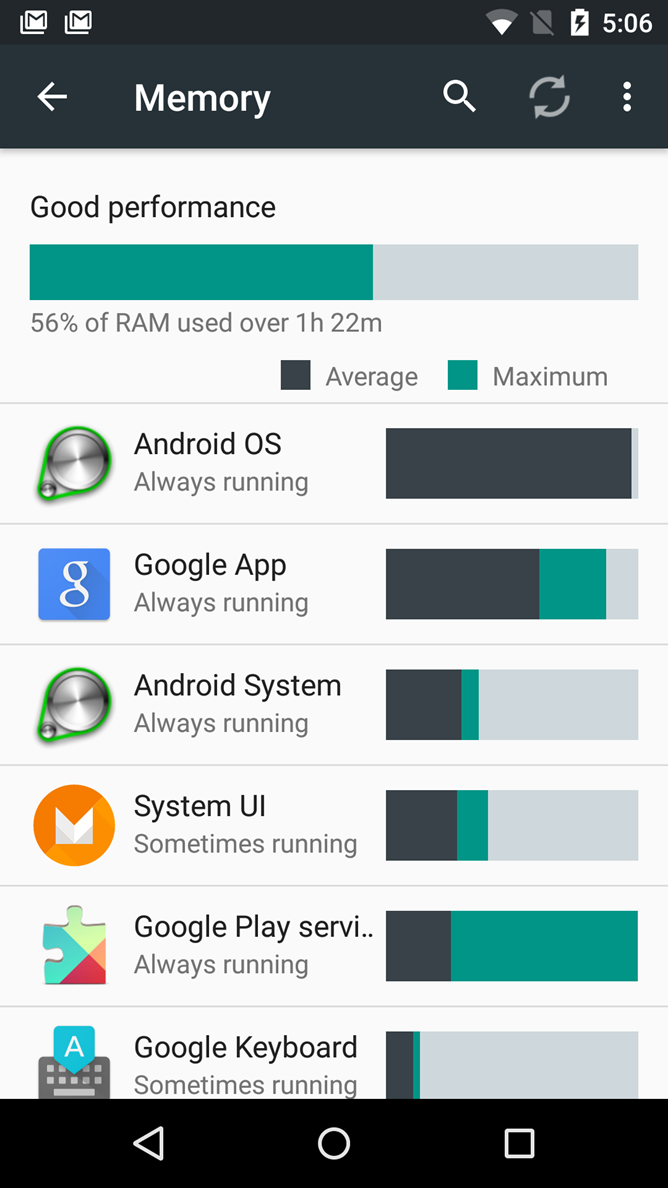Tap the Good performance RAM usage bar
Screen dimensions: 668x1188
[x=334, y=272]
